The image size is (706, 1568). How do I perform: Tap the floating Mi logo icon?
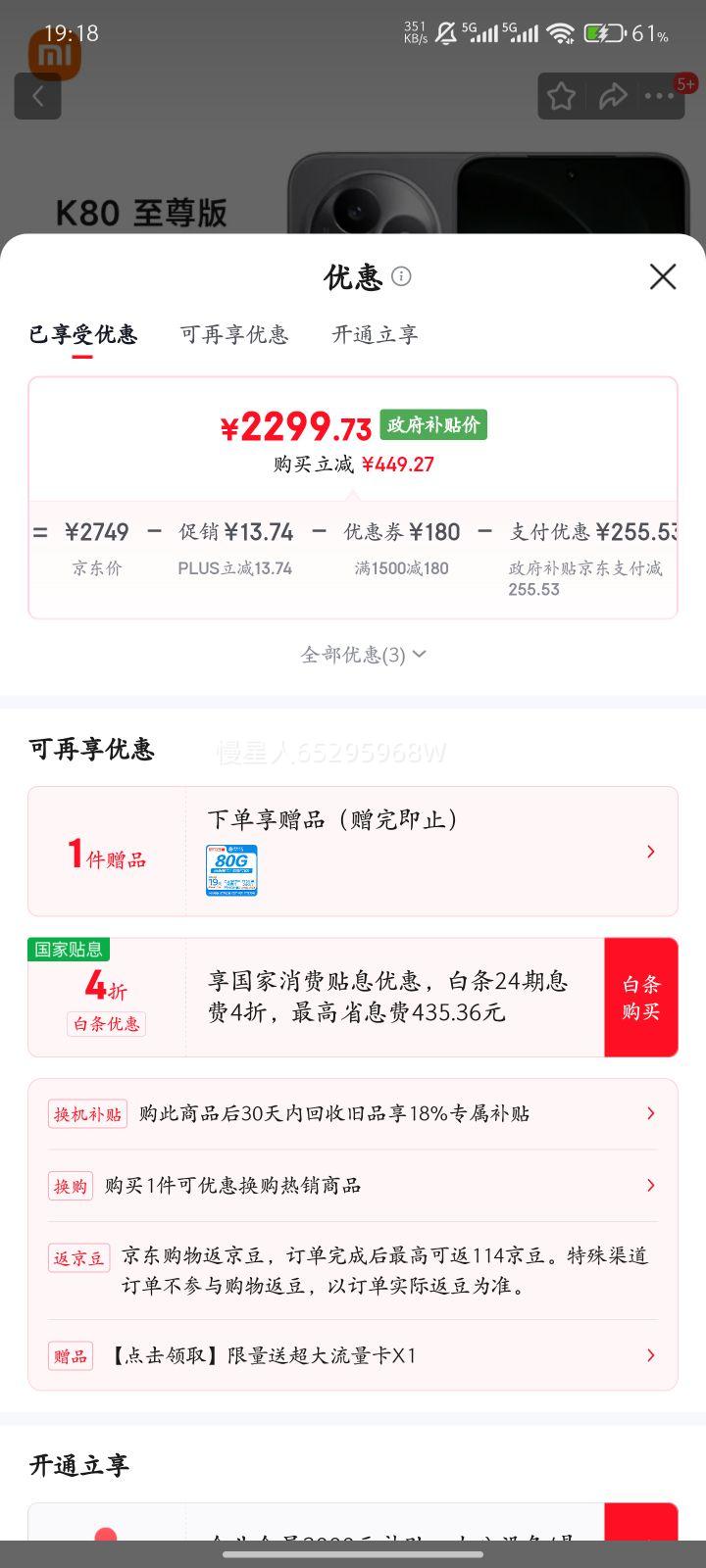[54, 54]
